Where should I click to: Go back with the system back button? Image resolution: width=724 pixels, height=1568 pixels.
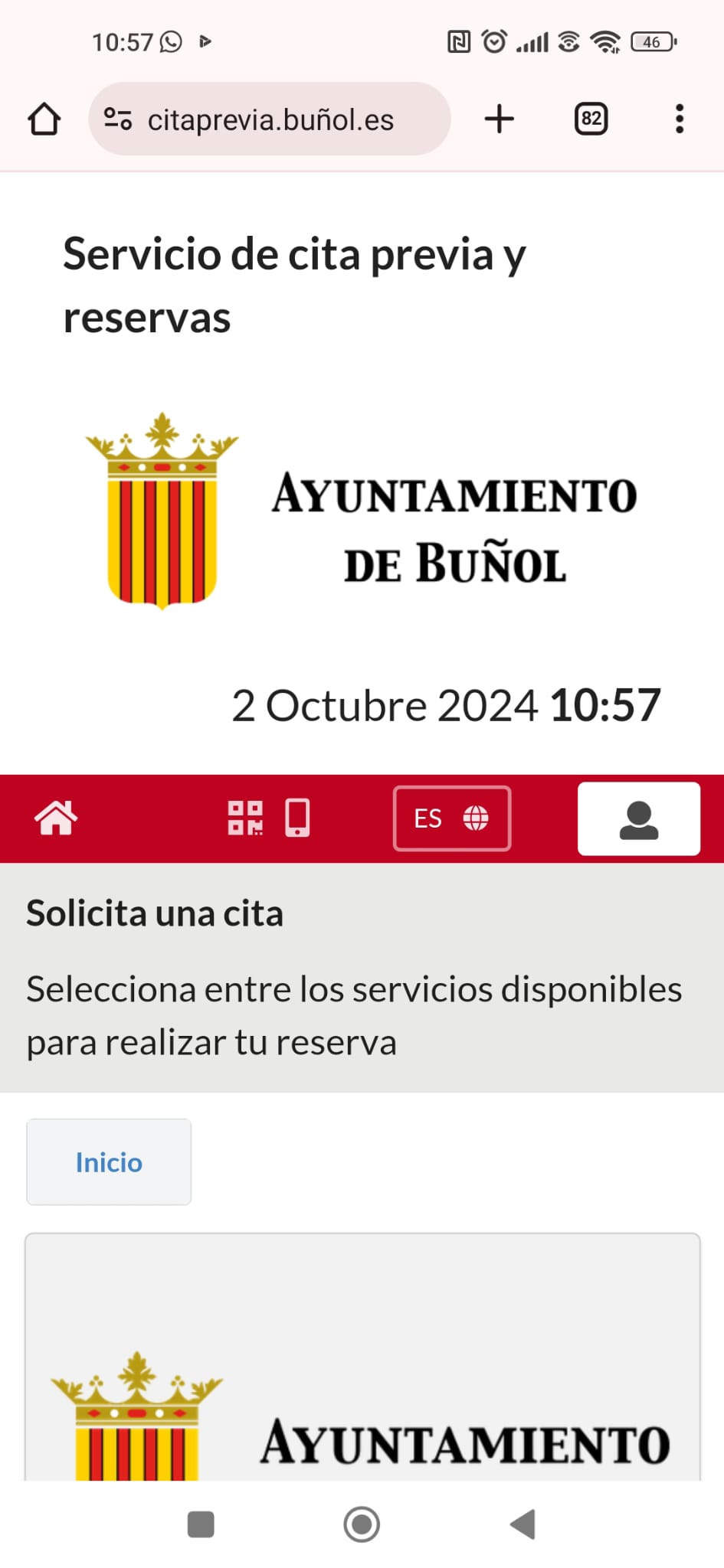[523, 1524]
